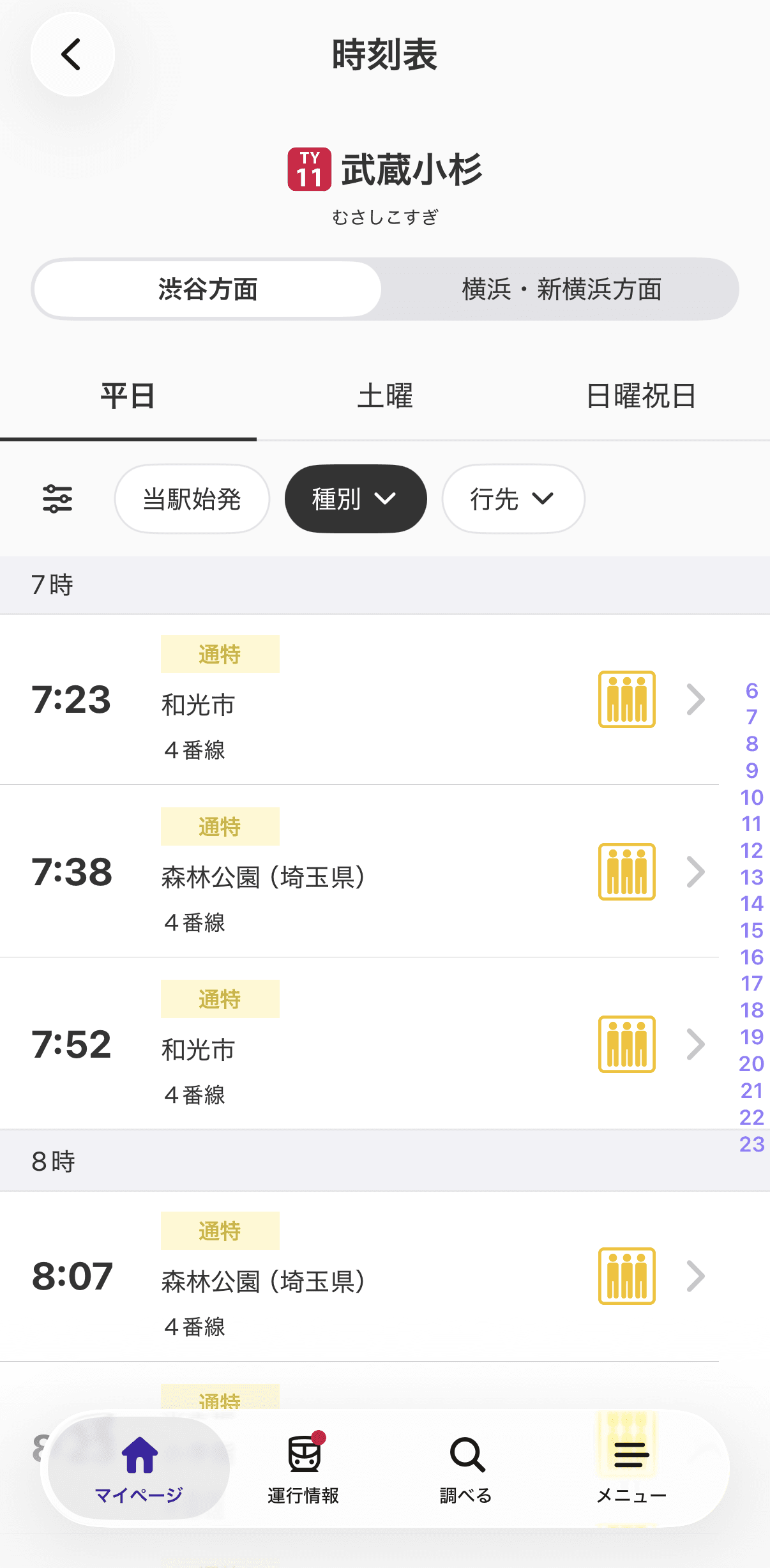This screenshot has width=770, height=1568.
Task: Open the 8:07 train to 森林公園
Action: [x=359, y=1276]
